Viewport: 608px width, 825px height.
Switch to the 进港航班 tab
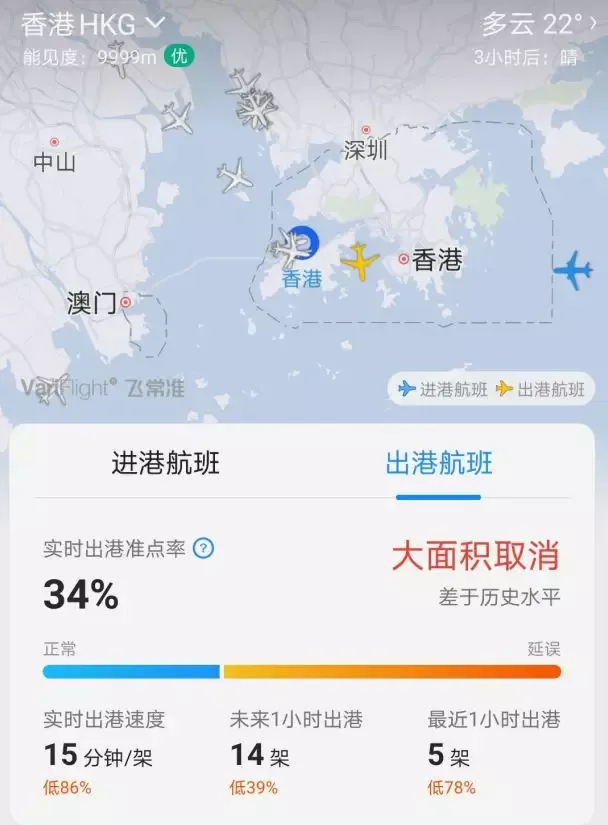pyautogui.click(x=165, y=463)
